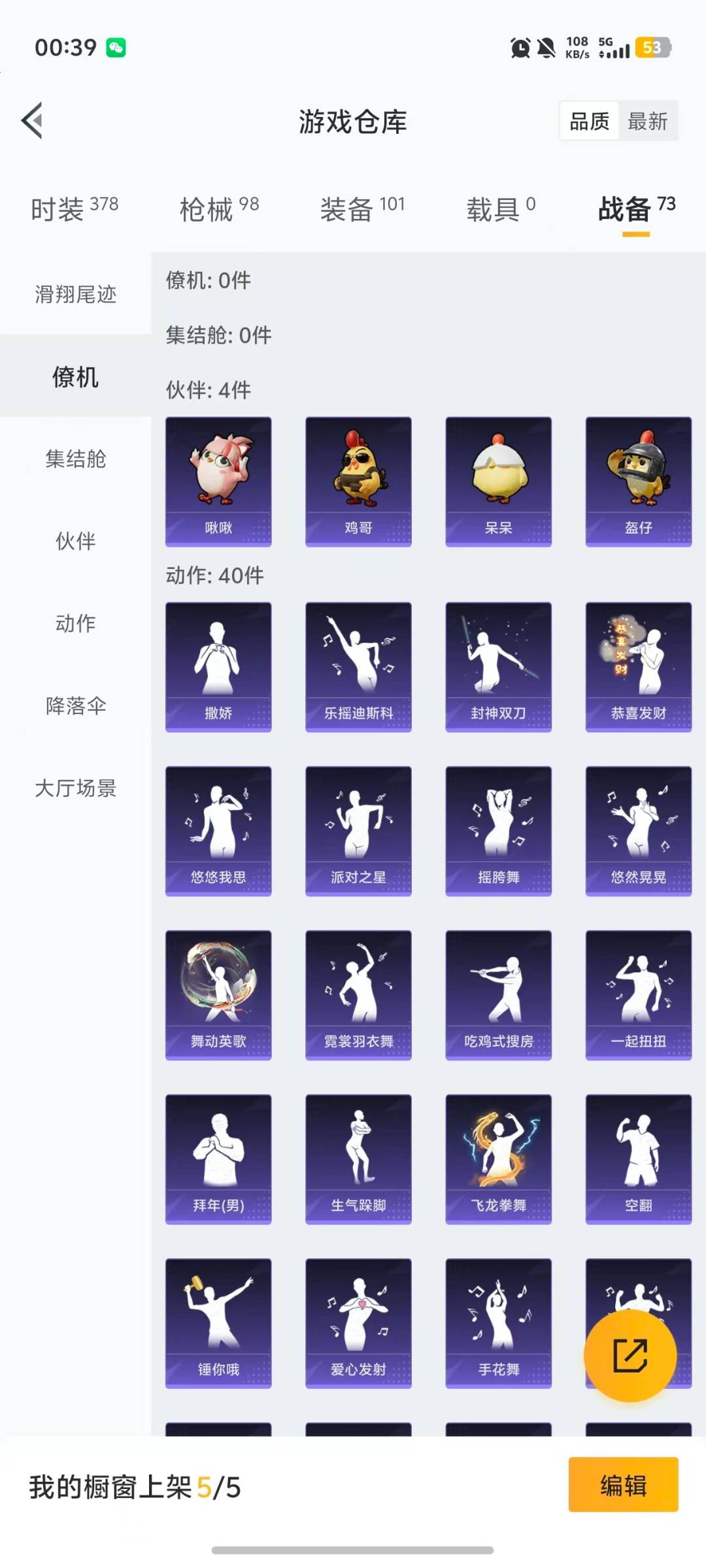View the 呆呆 companion item
Screen dimensions: 706x1568
tap(498, 480)
